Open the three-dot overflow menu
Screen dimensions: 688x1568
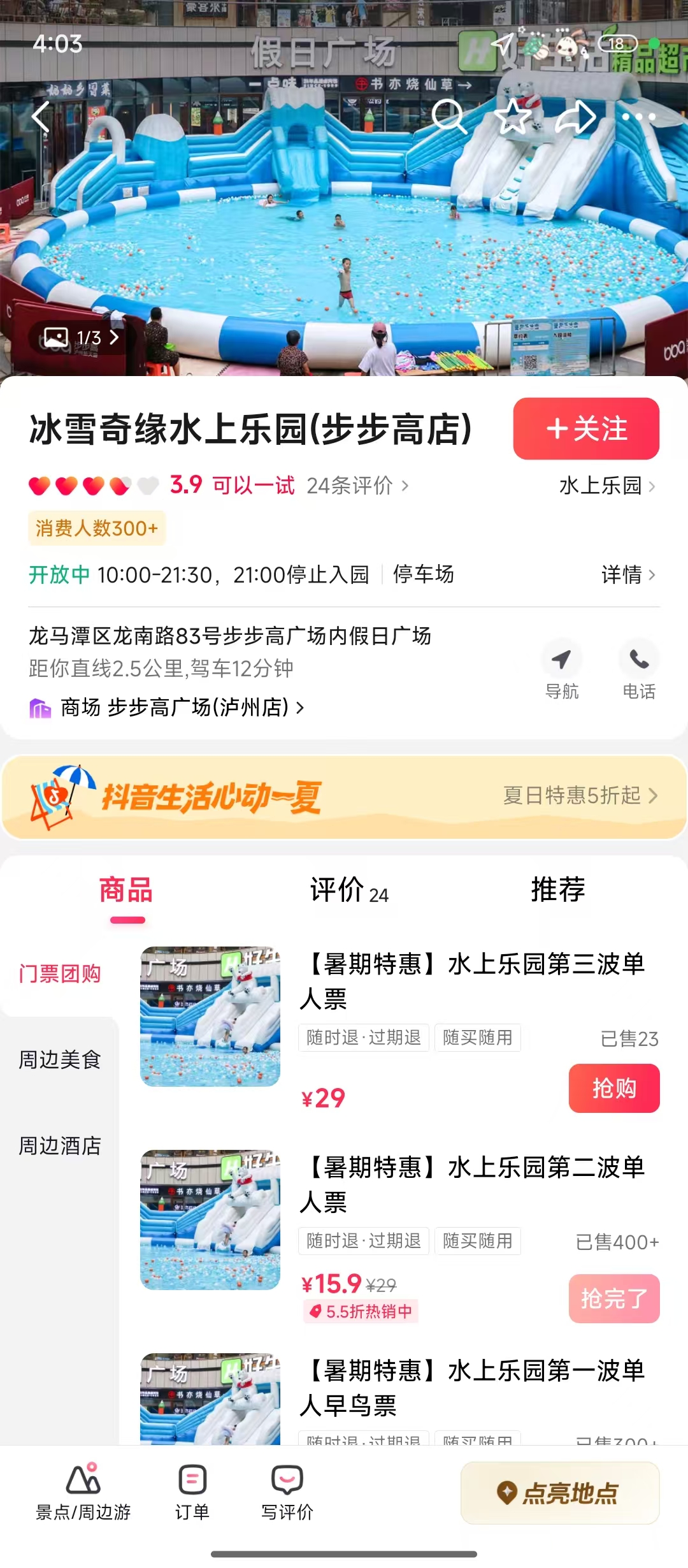[x=638, y=117]
